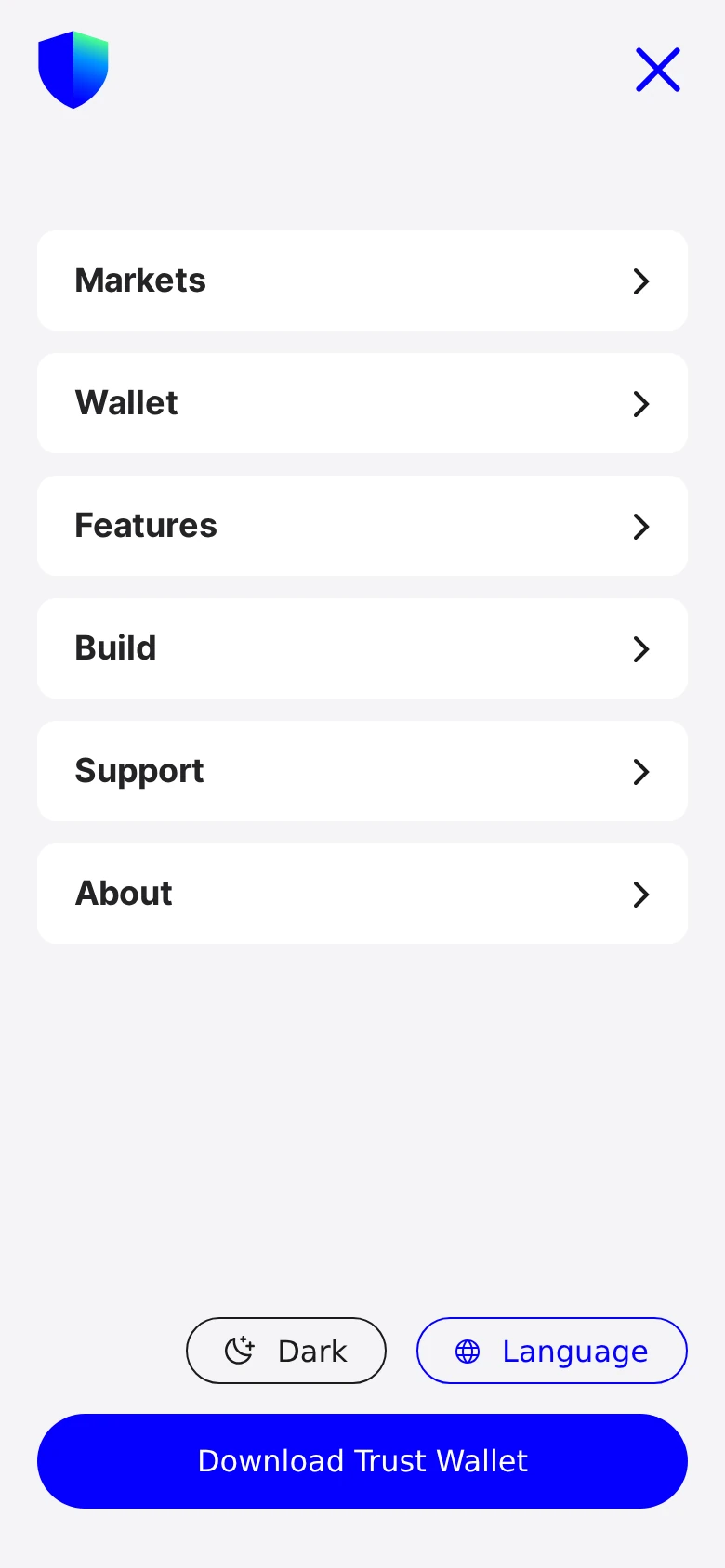Tap Download Trust Wallet button
Viewport: 725px width, 1568px height.
click(x=362, y=1461)
